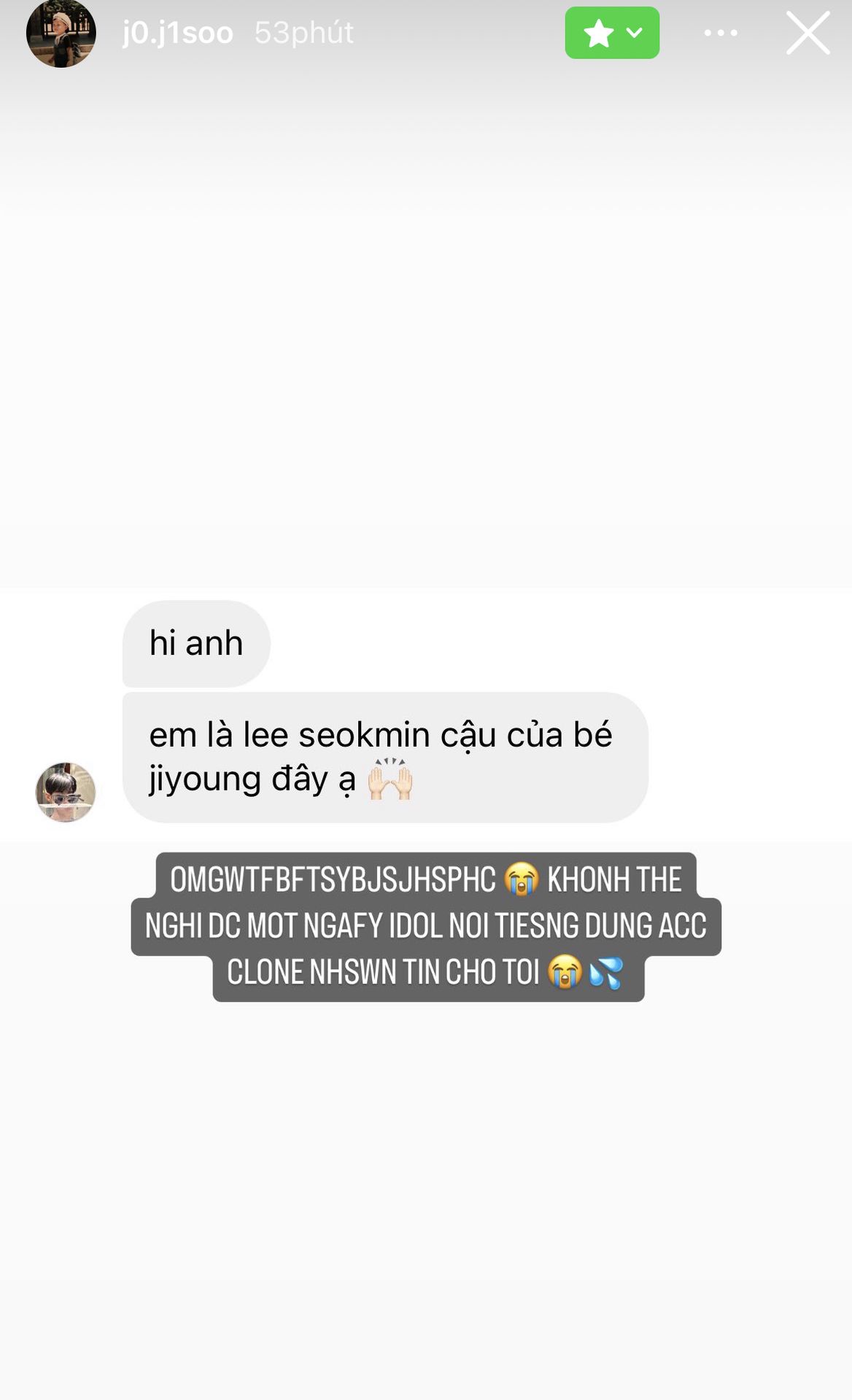
Task: Tap the j0.j1soo username
Action: coord(177,33)
